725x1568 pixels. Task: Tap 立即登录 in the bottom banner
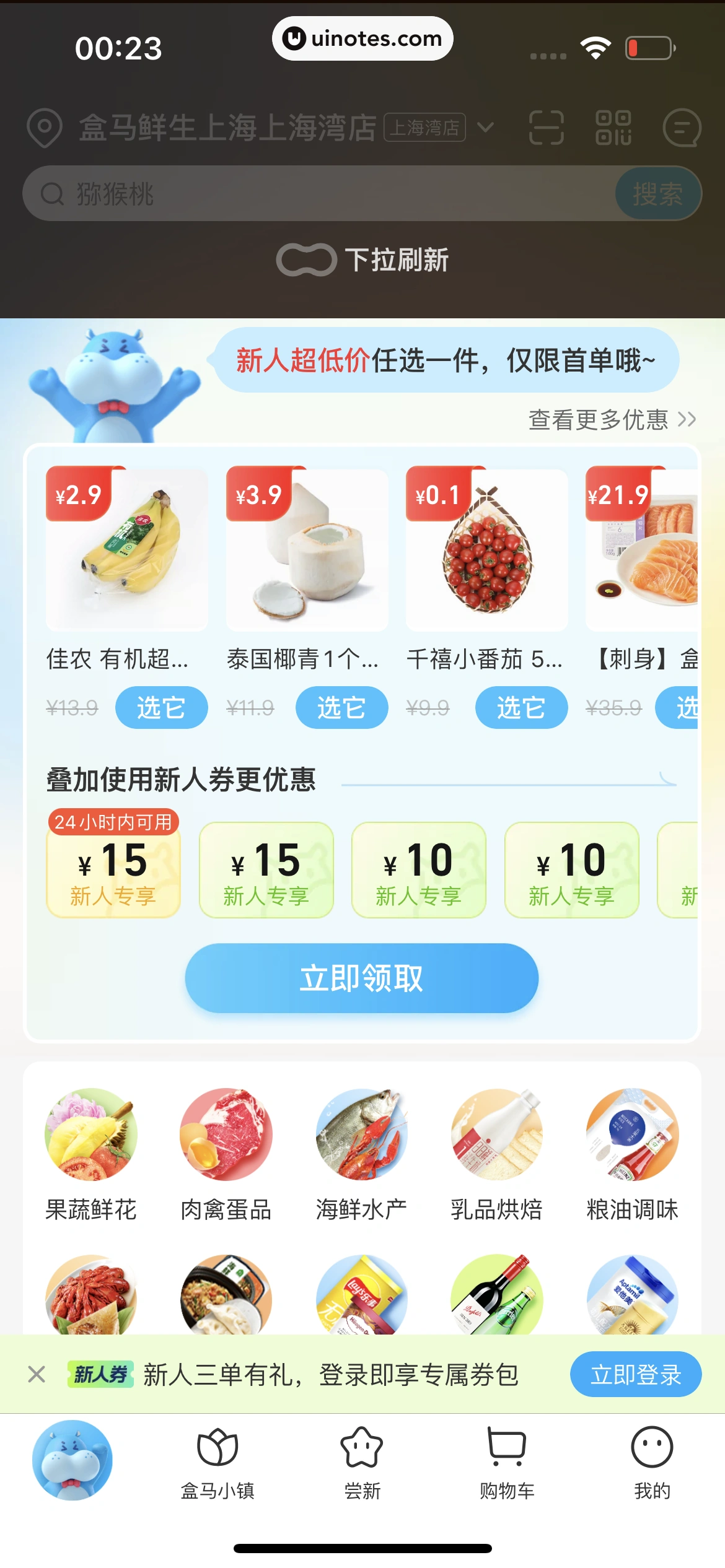636,1374
